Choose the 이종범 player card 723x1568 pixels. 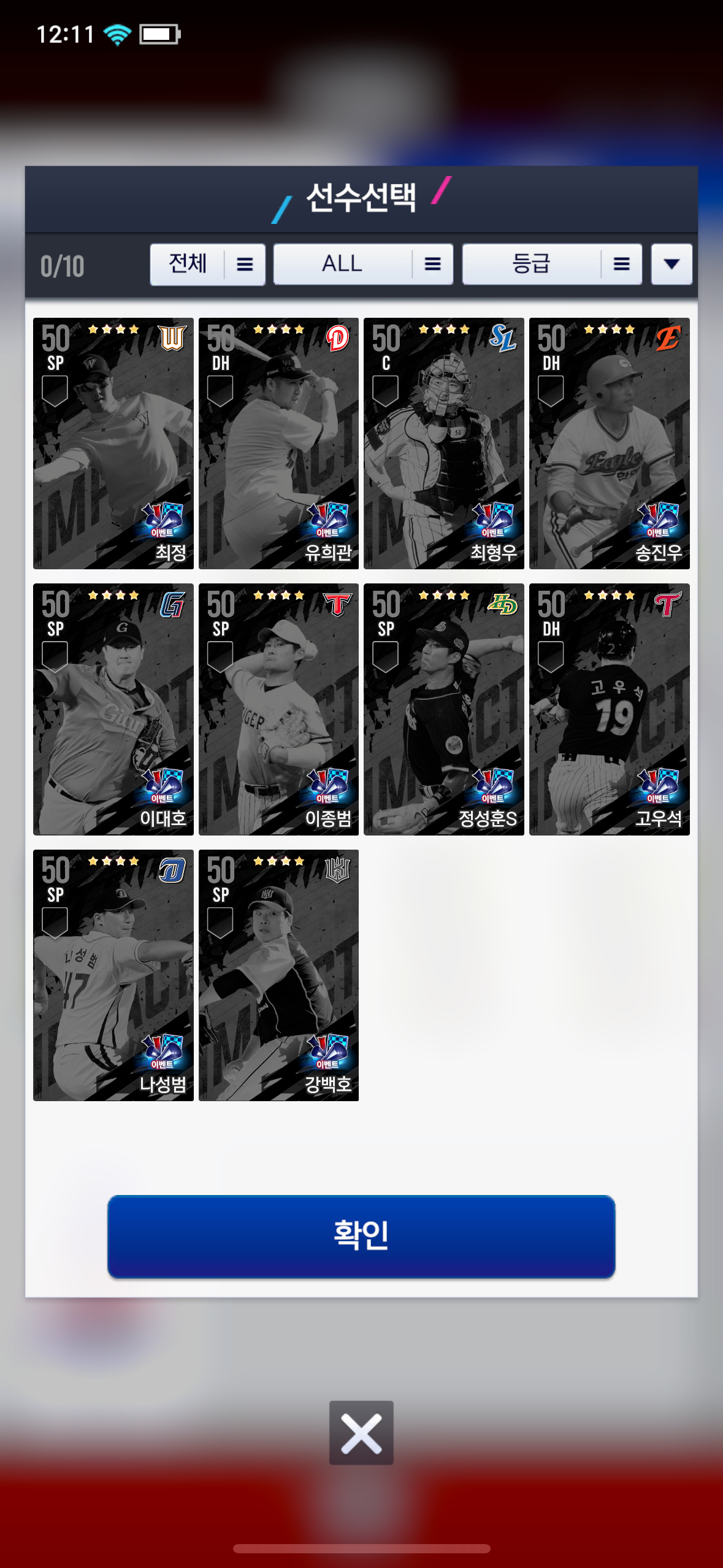coord(278,709)
